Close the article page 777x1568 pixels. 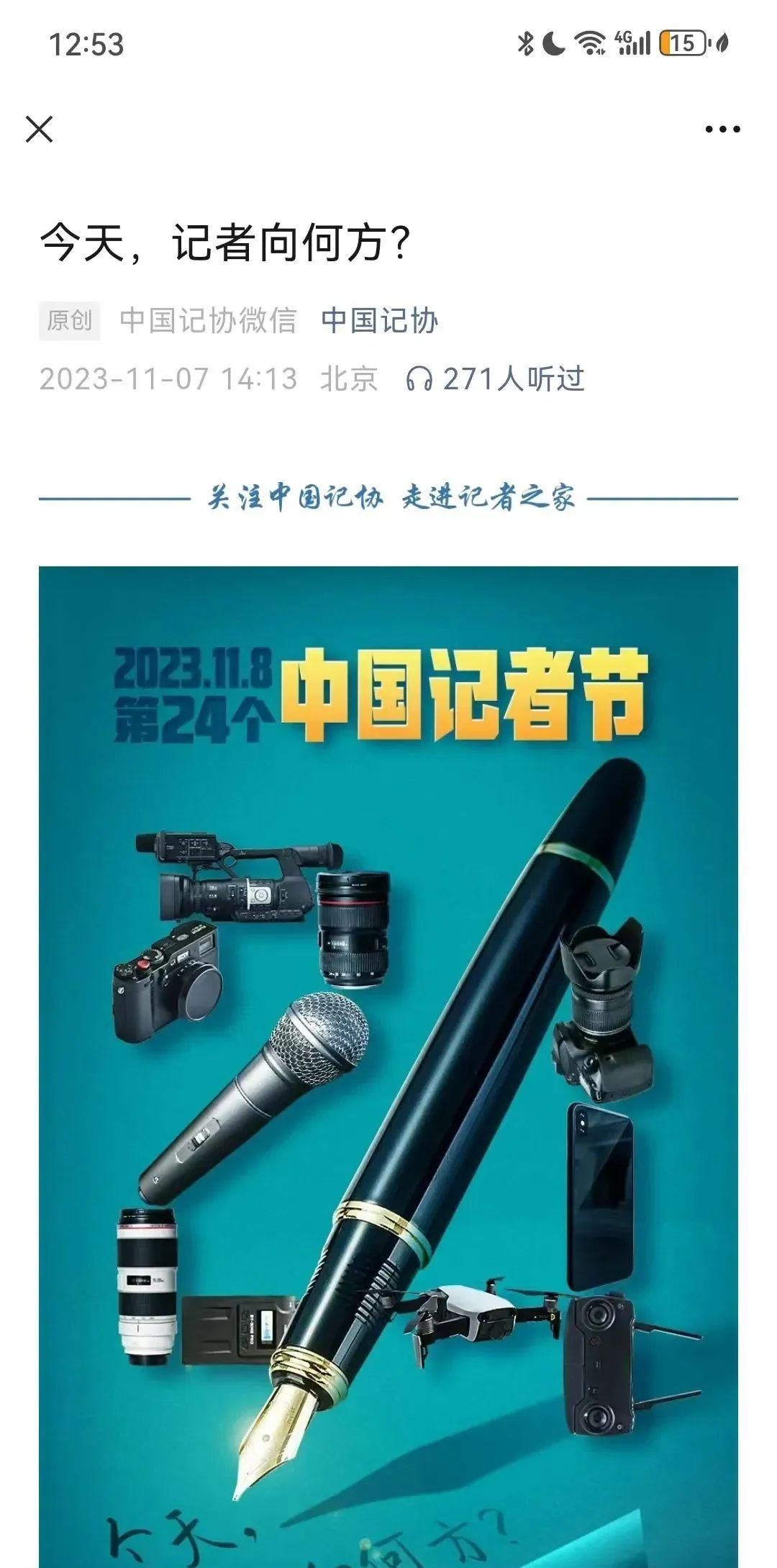click(x=40, y=130)
